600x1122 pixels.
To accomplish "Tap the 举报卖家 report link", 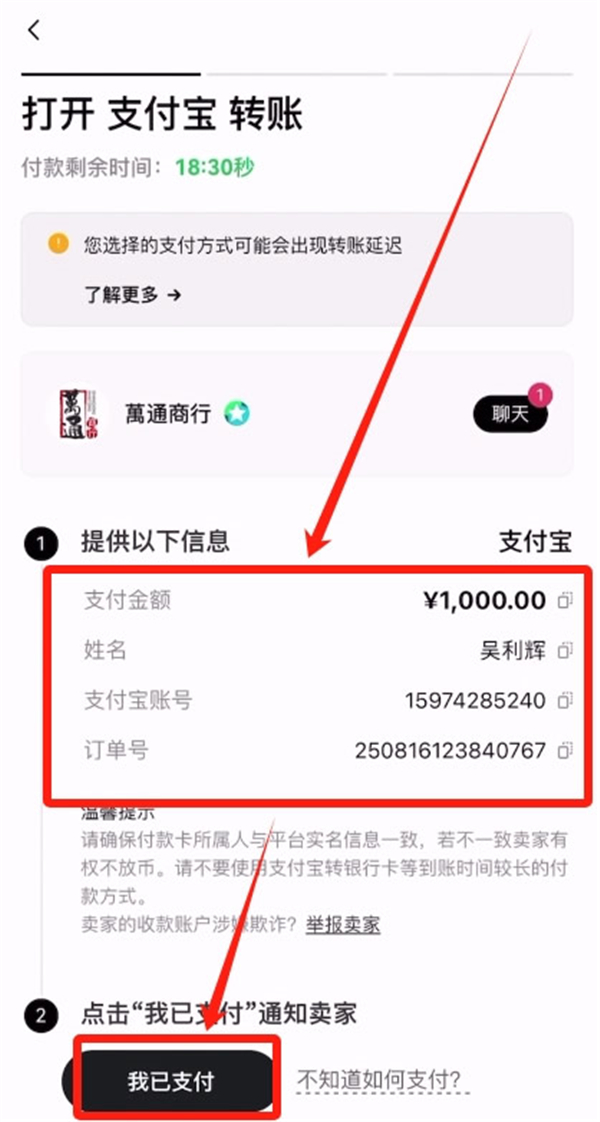I will pyautogui.click(x=343, y=923).
